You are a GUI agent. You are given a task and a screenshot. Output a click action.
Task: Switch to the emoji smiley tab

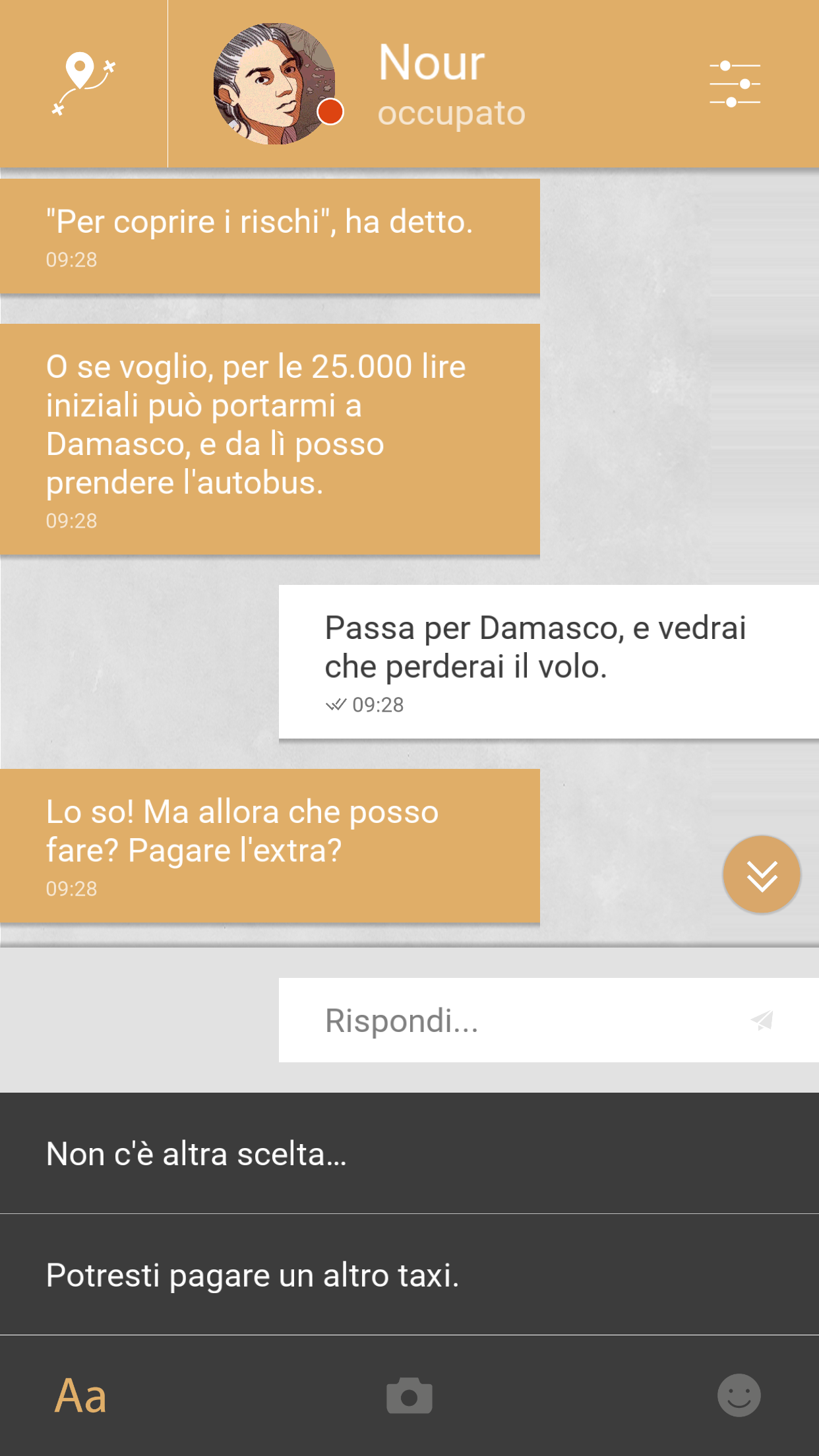739,1395
